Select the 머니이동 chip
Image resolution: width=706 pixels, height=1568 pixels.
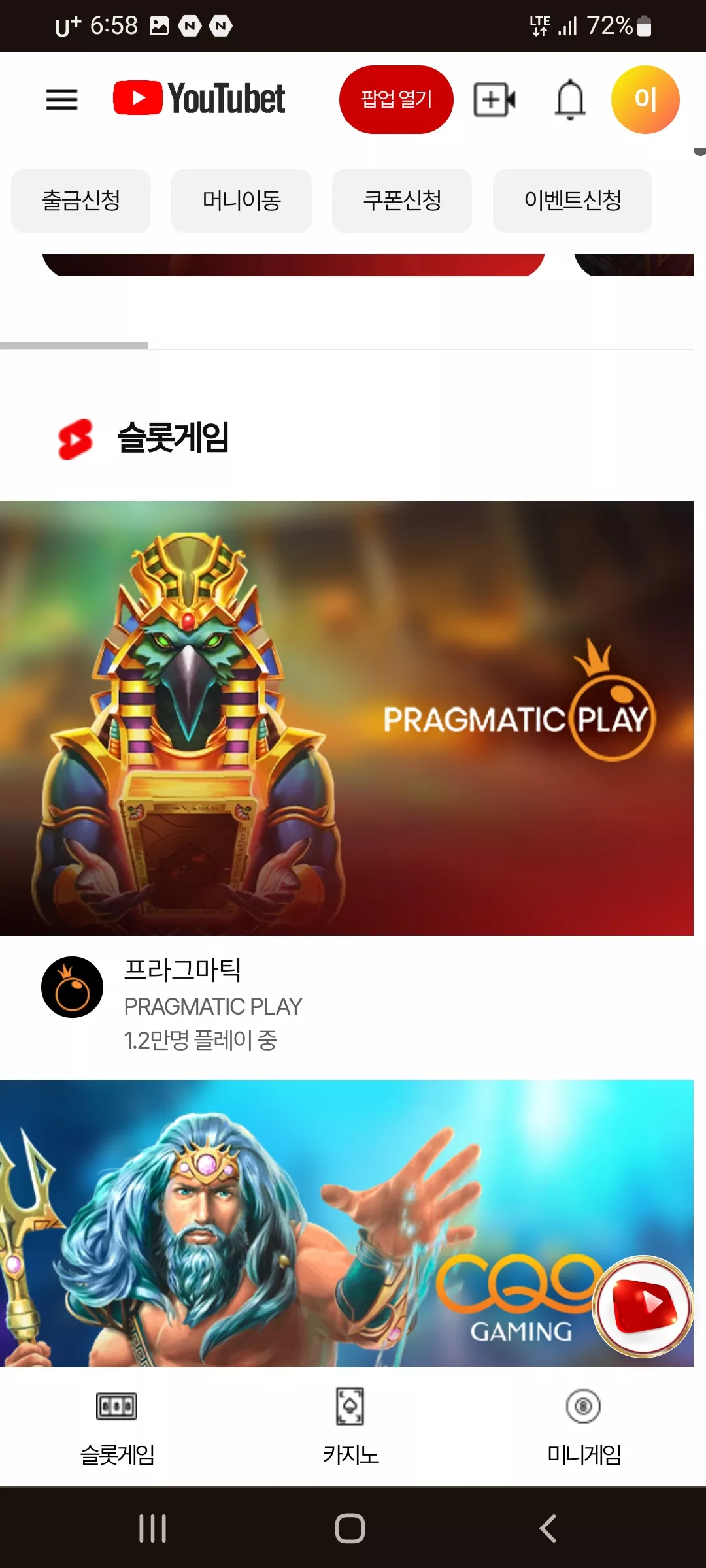coord(241,201)
